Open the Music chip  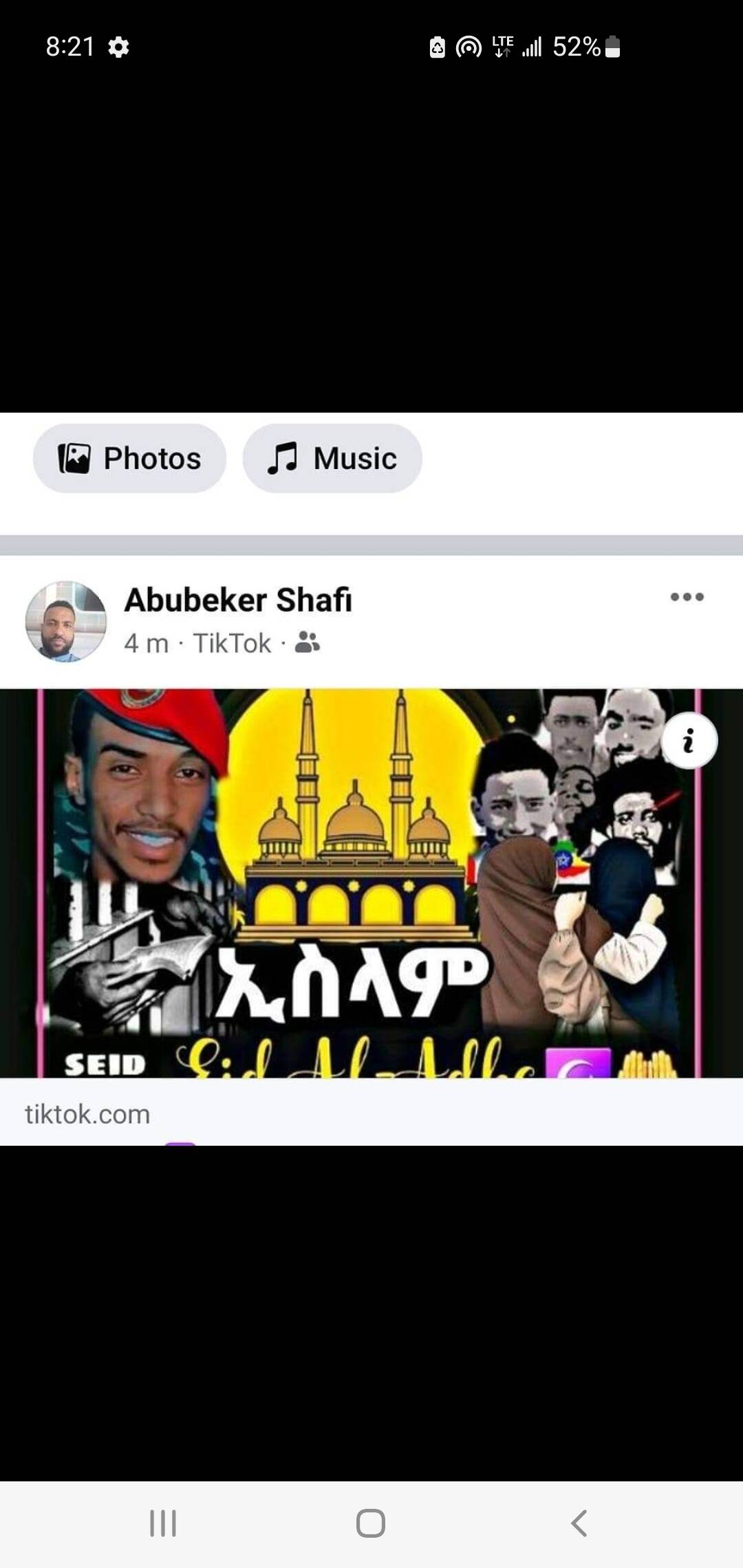pyautogui.click(x=332, y=458)
